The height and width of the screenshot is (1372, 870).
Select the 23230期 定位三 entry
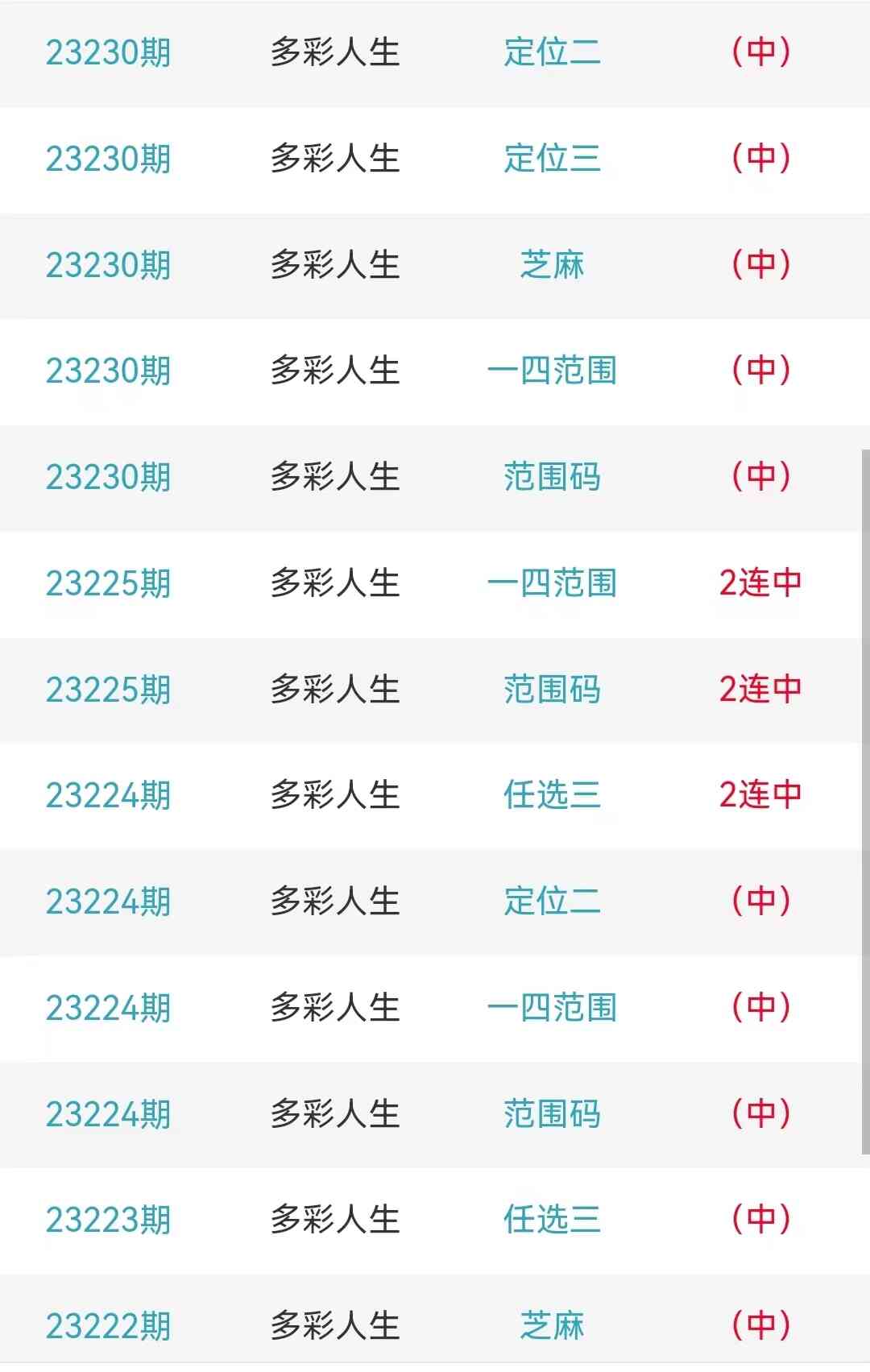click(x=552, y=159)
